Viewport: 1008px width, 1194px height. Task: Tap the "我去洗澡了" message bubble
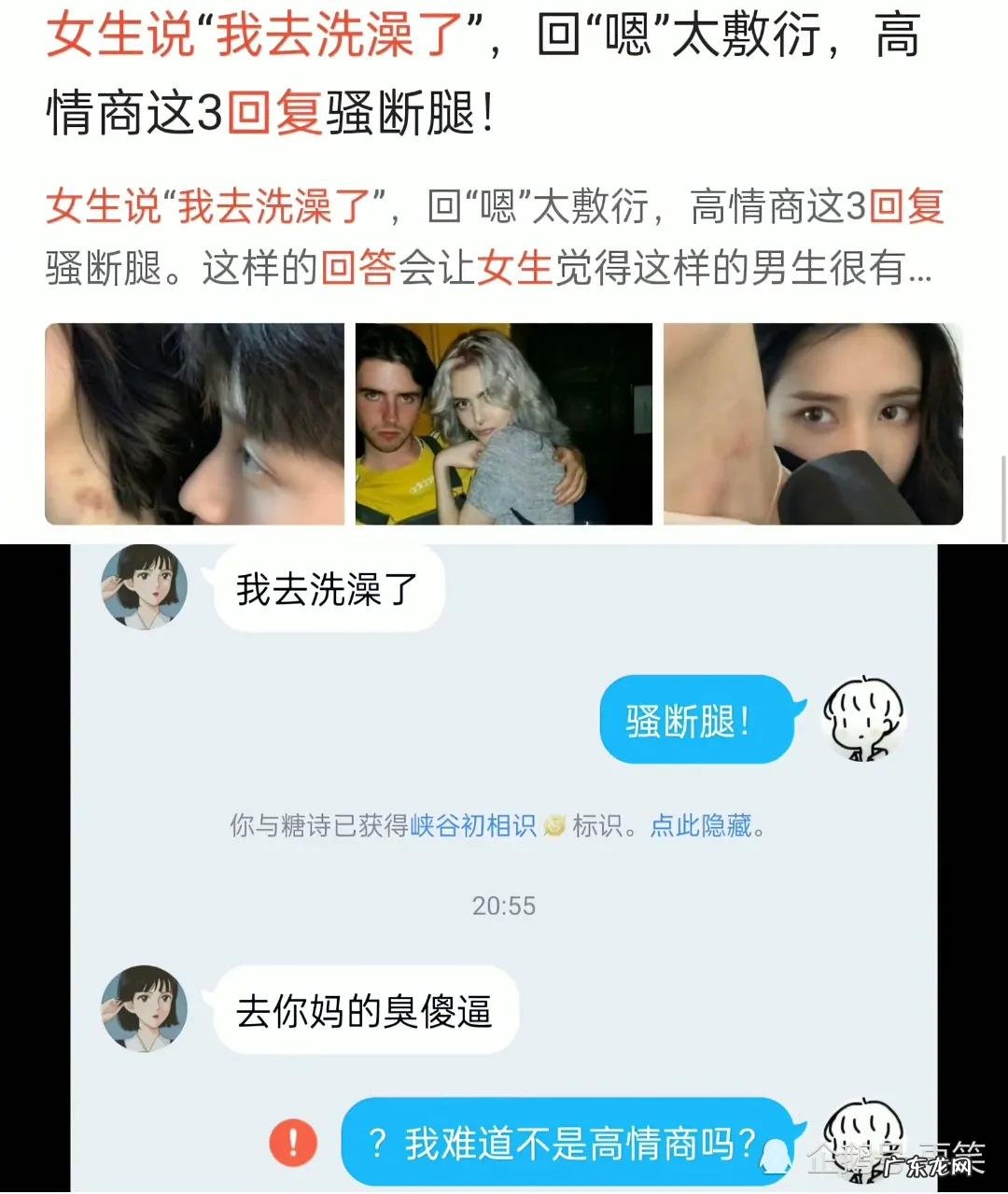pyautogui.click(x=327, y=588)
